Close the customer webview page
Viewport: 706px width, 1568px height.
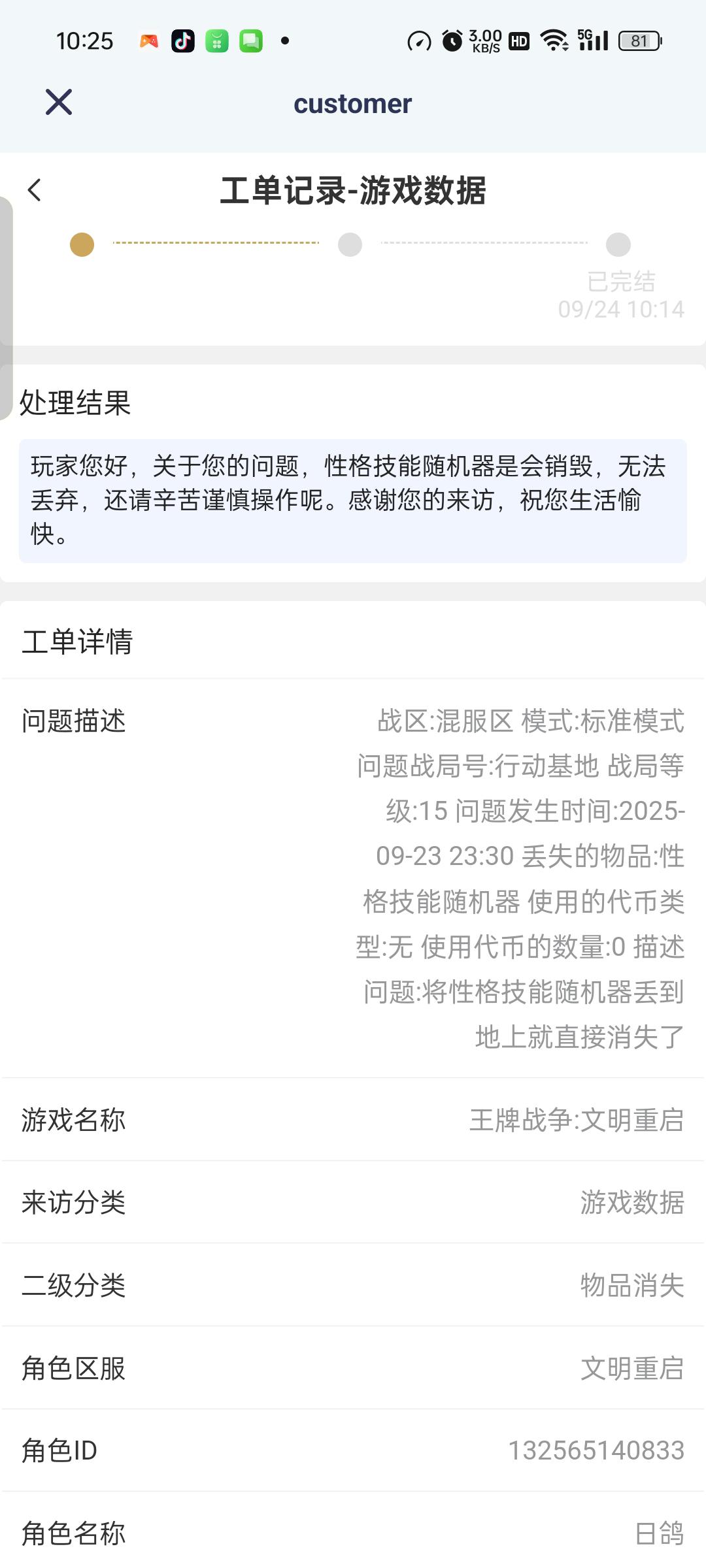tap(59, 103)
